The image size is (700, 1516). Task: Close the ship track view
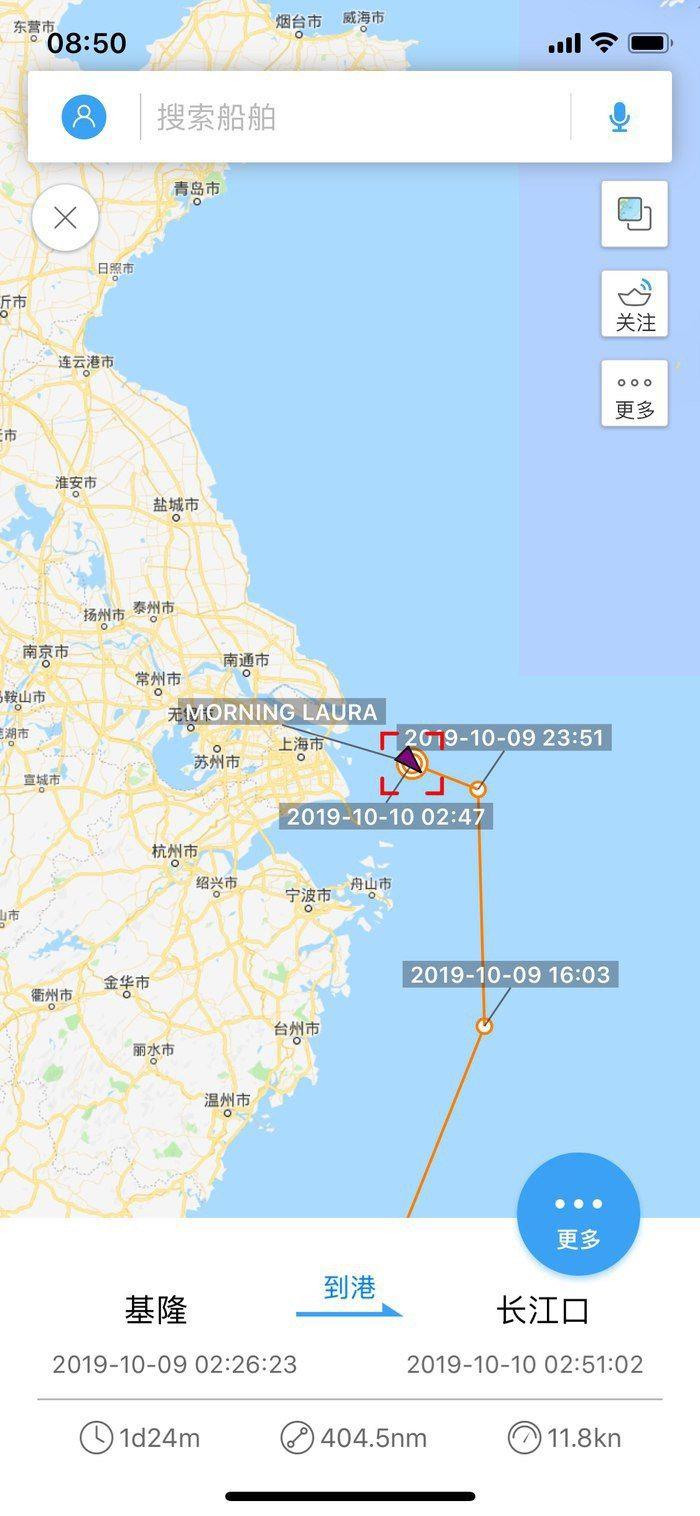pyautogui.click(x=65, y=217)
